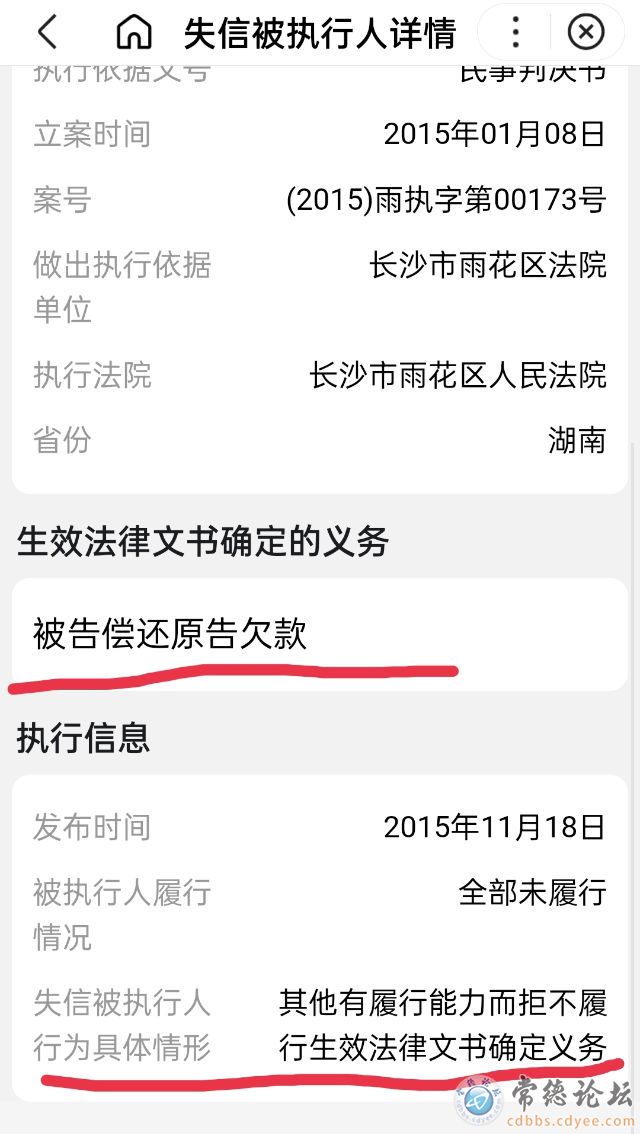Return to the mini program home
Screen dimensions: 640x1134
tap(133, 33)
